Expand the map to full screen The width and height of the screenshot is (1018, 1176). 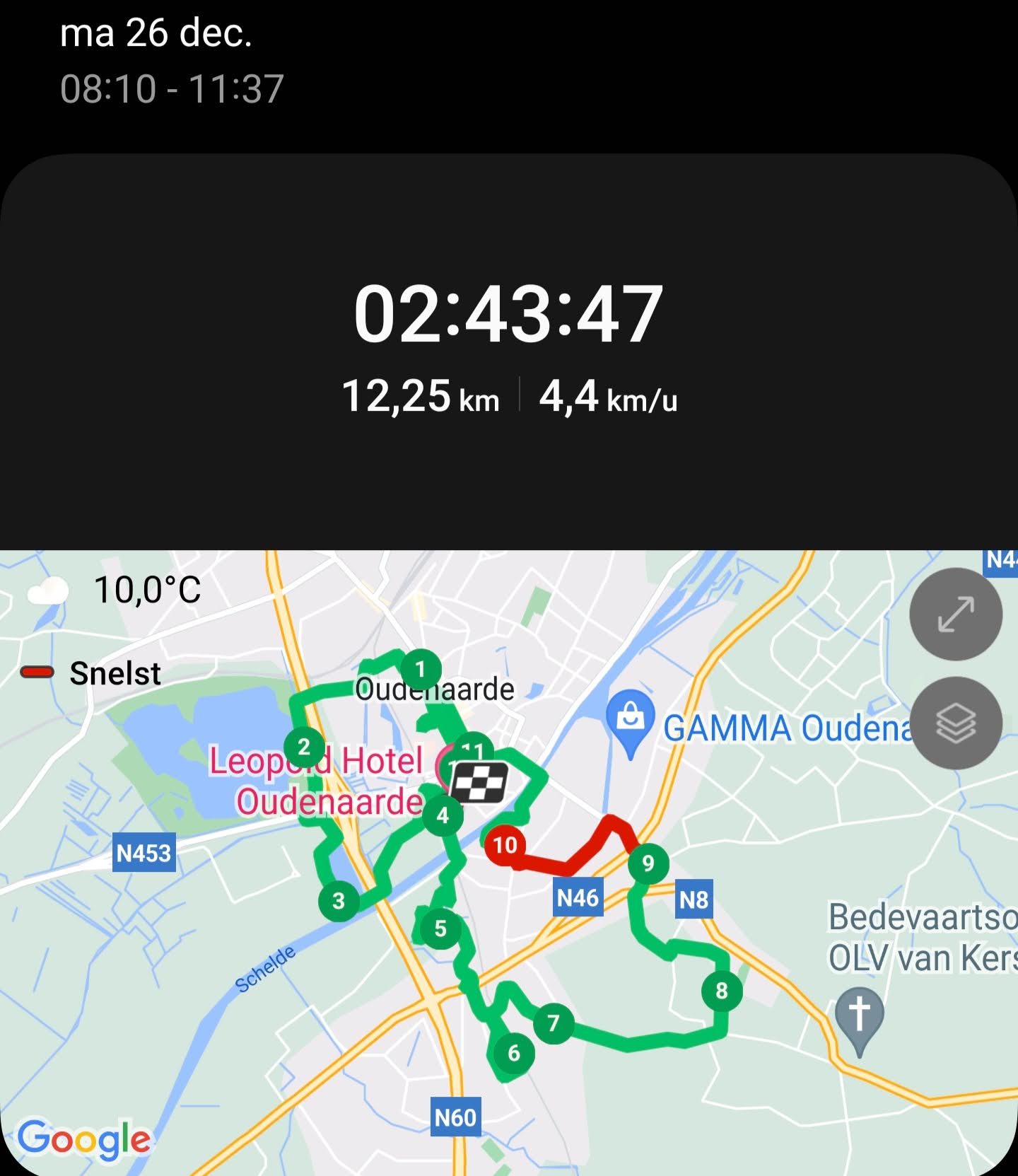pyautogui.click(x=955, y=614)
